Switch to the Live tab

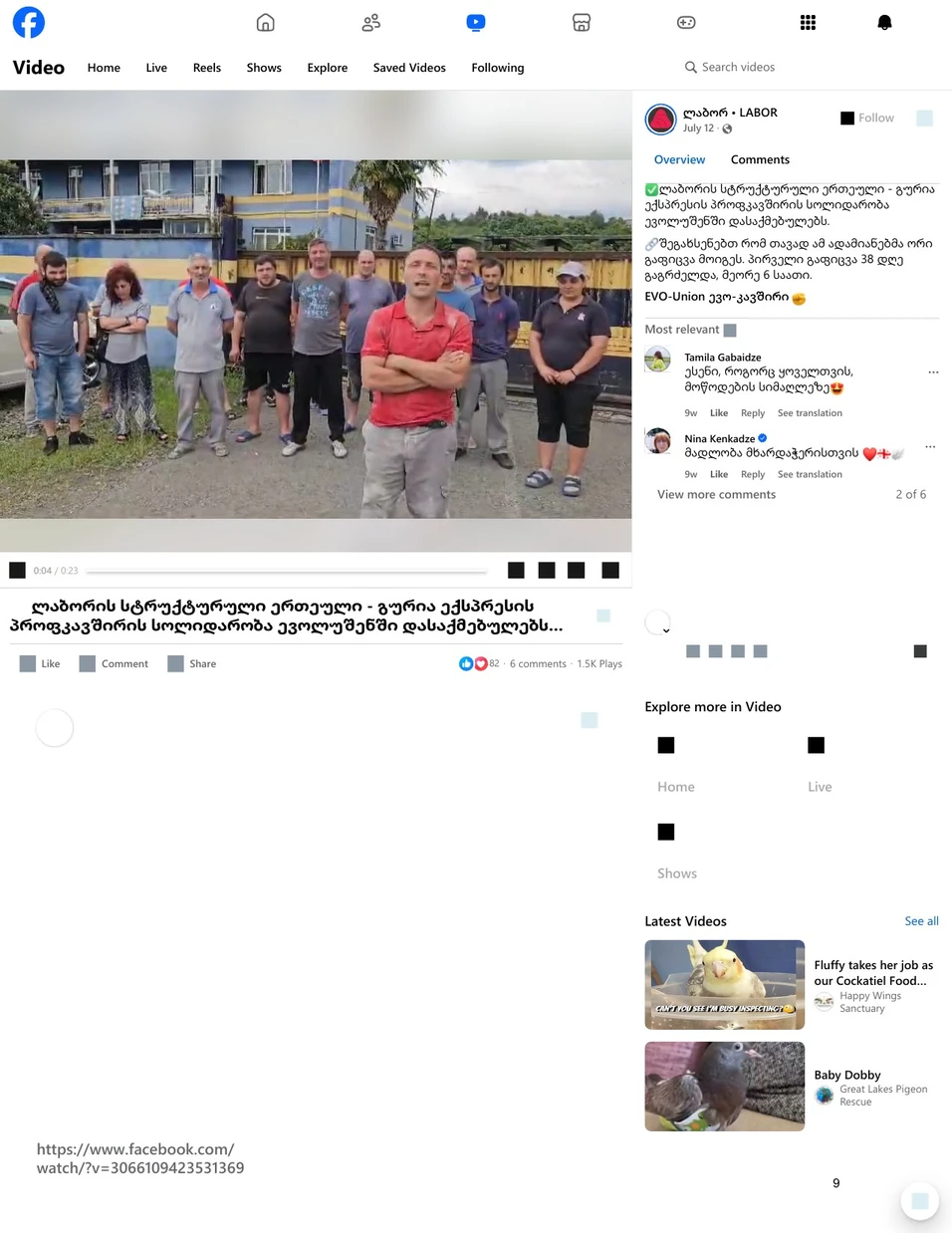(156, 68)
